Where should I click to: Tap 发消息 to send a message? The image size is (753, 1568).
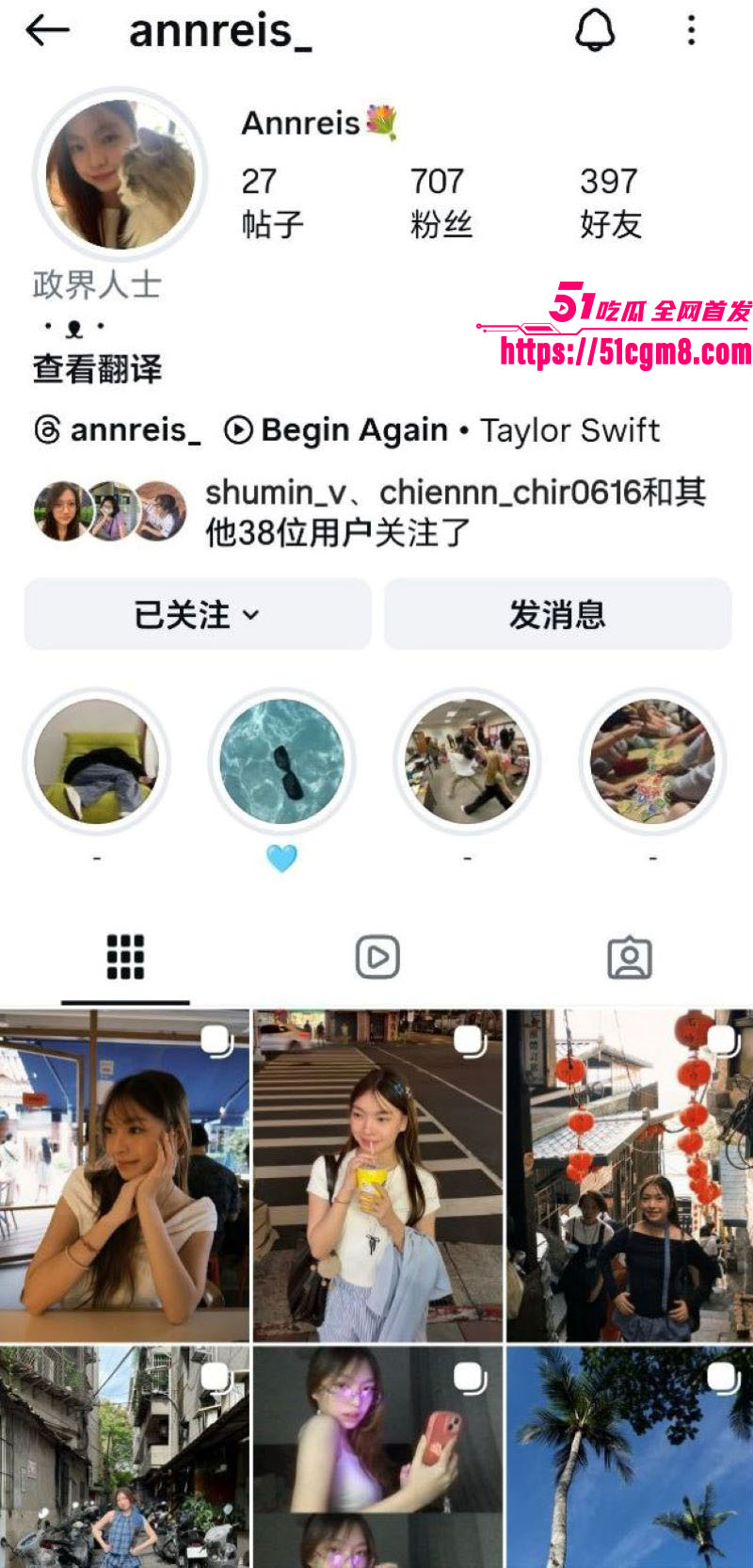557,614
